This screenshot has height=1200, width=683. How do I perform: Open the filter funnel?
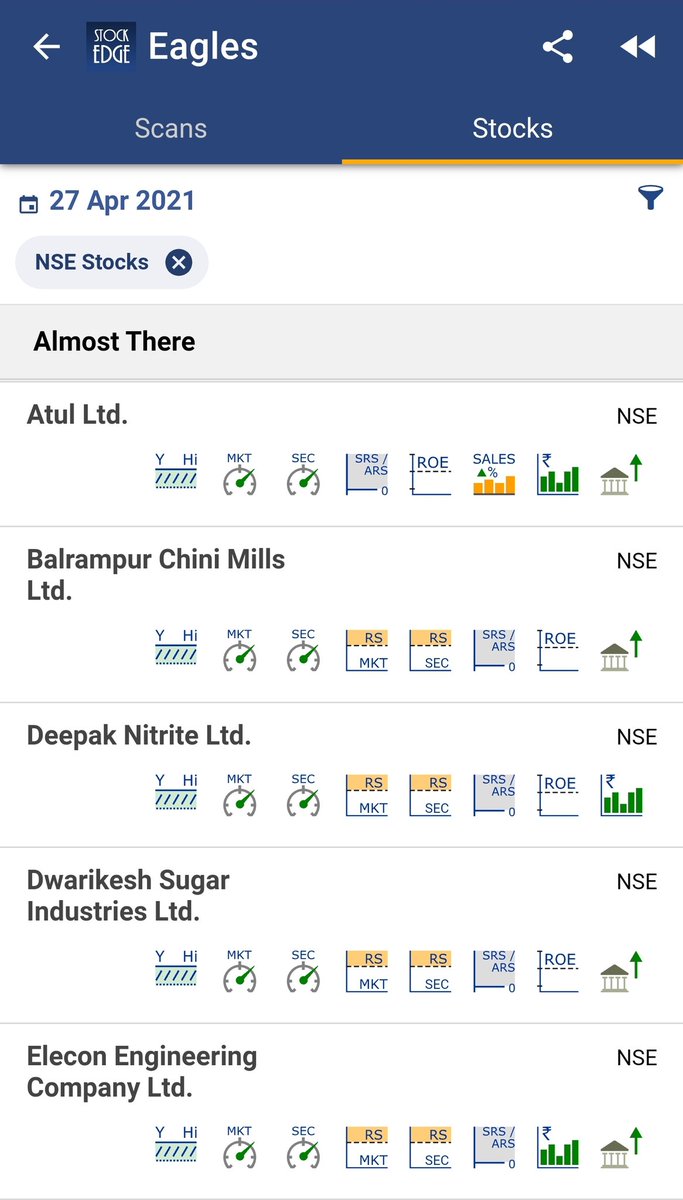click(650, 198)
